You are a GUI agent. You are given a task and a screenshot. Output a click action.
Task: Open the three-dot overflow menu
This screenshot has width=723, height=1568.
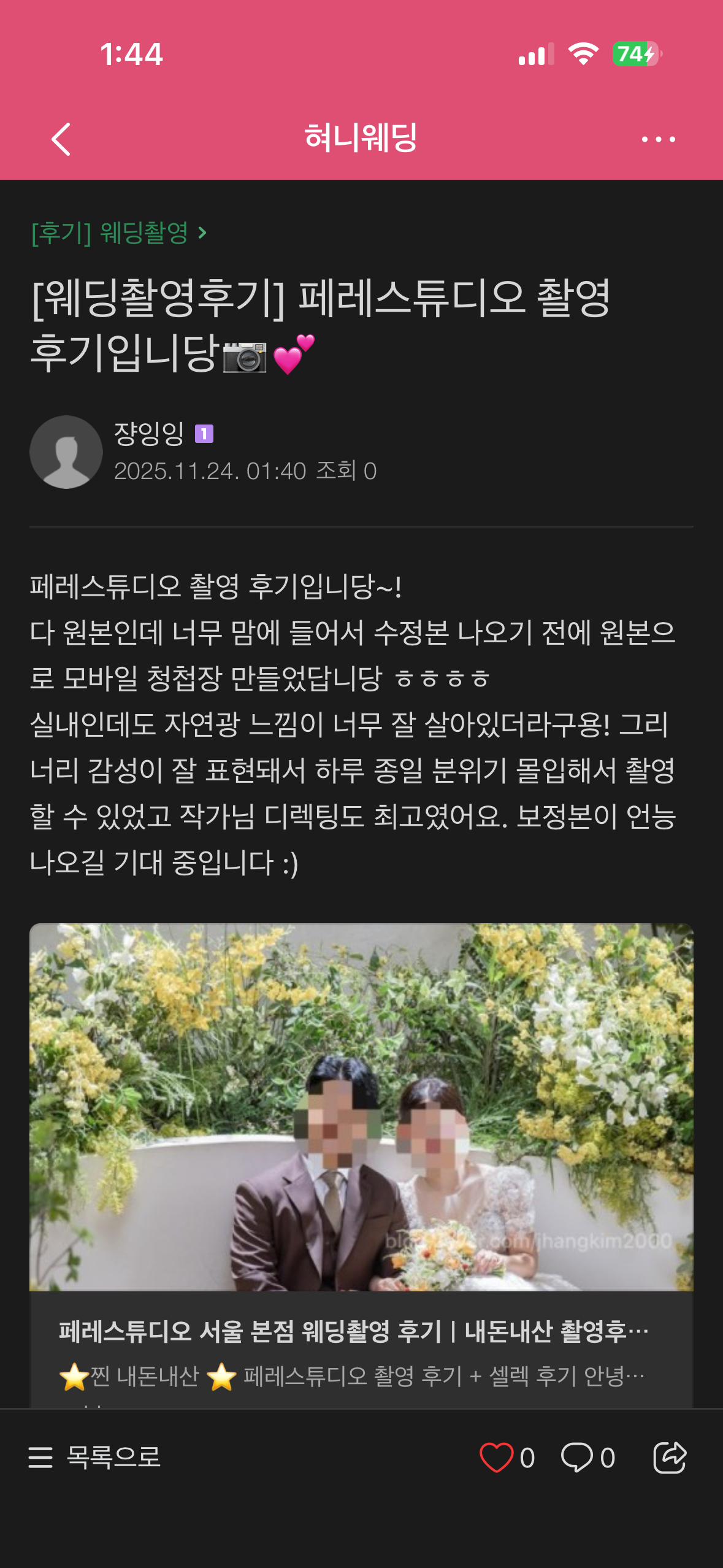[x=658, y=139]
